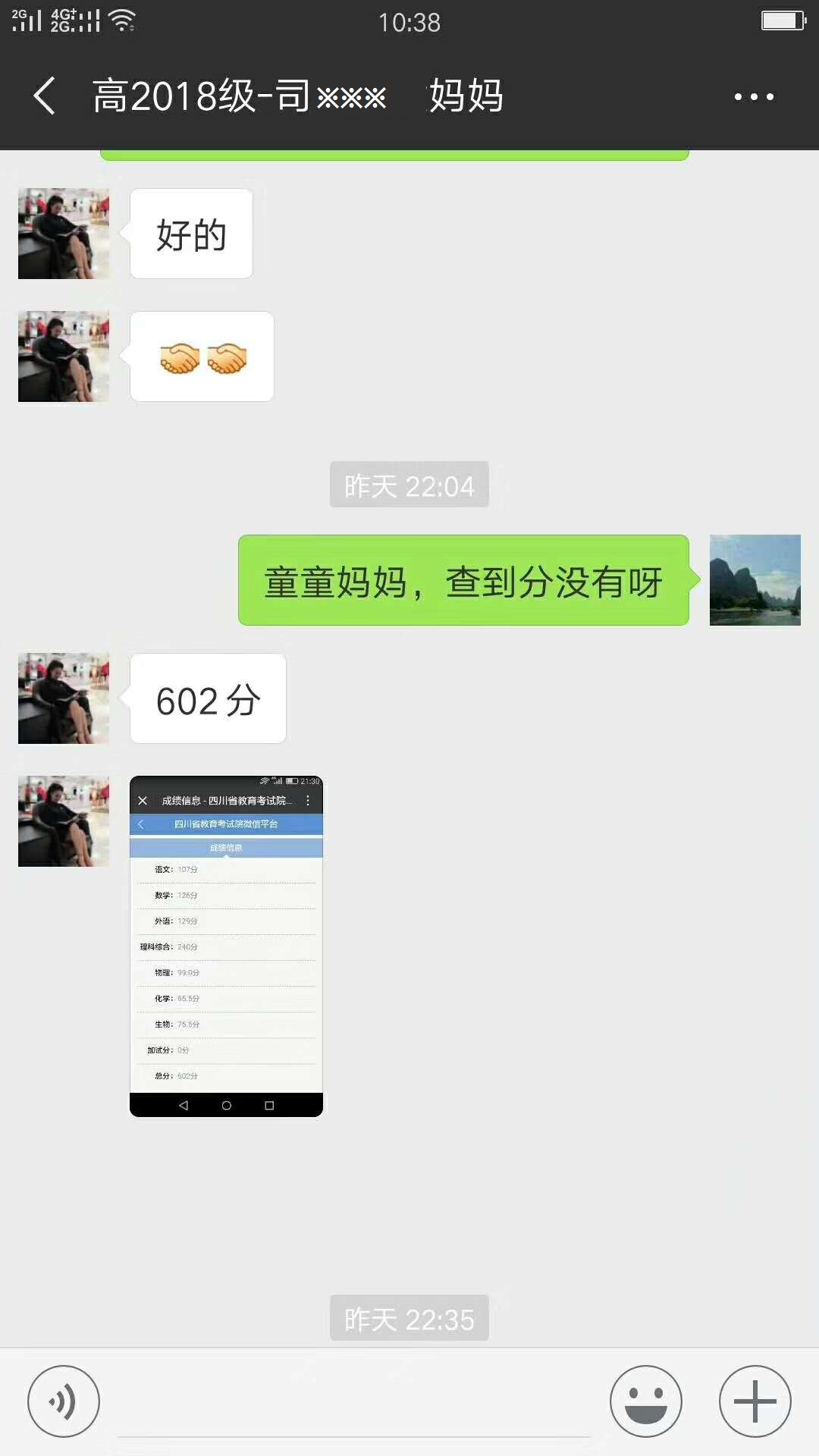
Task: Switch to voice message input
Action: [x=64, y=1401]
